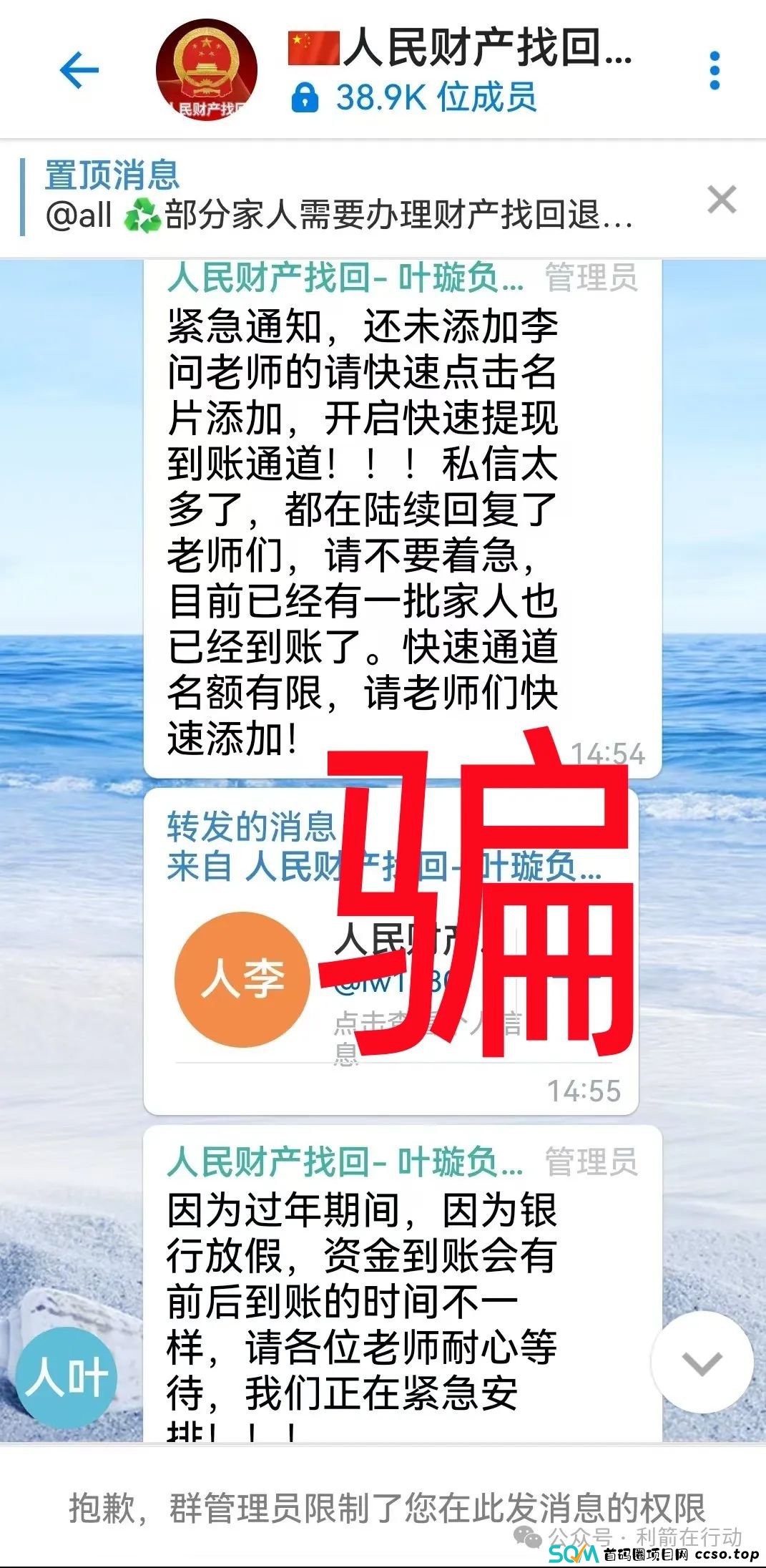Viewport: 766px width, 1568px height.
Task: Open the three-dot overflow menu
Action: 714,70
